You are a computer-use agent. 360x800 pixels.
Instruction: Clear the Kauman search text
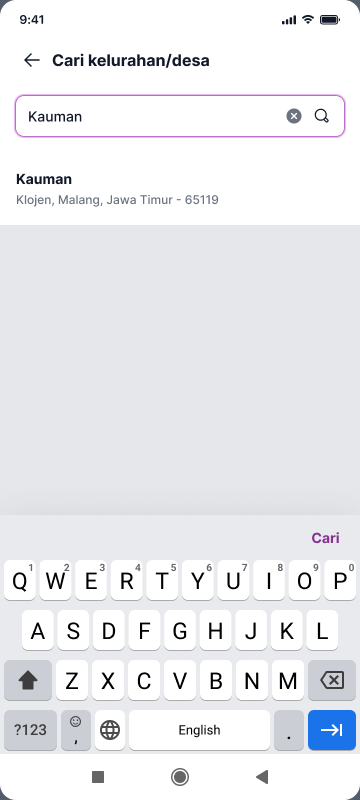point(294,116)
